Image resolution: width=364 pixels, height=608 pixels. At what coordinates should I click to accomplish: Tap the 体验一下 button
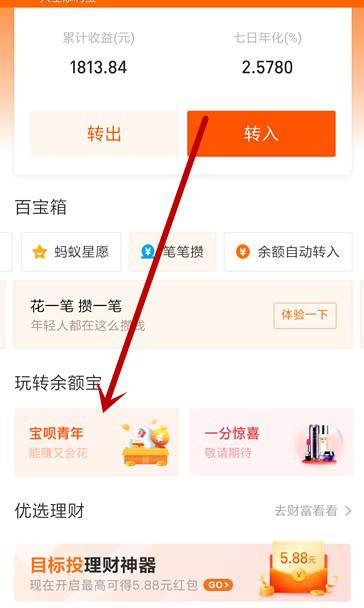tap(305, 316)
